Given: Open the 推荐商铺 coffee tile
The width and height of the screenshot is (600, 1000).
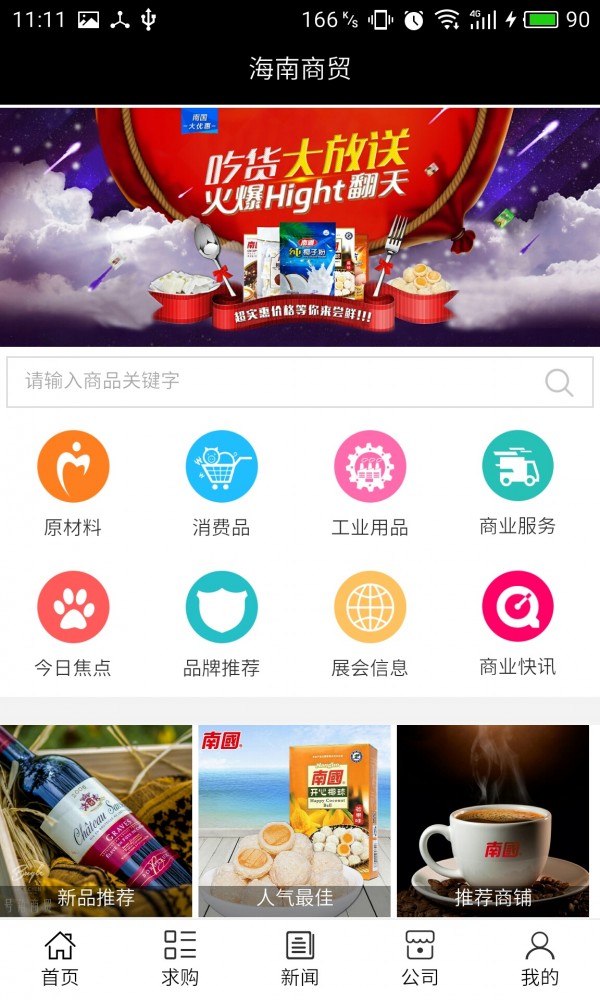Looking at the screenshot, I should (493, 820).
